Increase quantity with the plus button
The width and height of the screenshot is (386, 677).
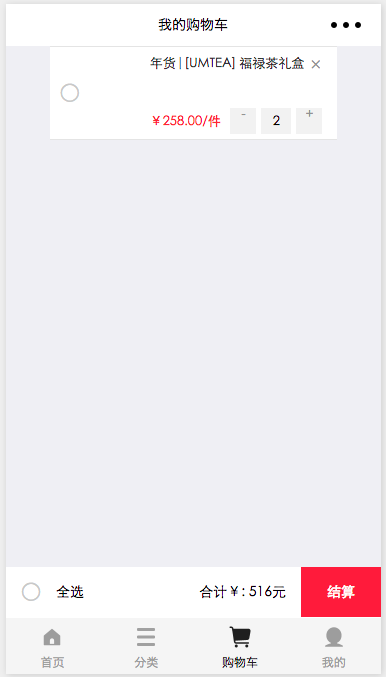point(309,121)
